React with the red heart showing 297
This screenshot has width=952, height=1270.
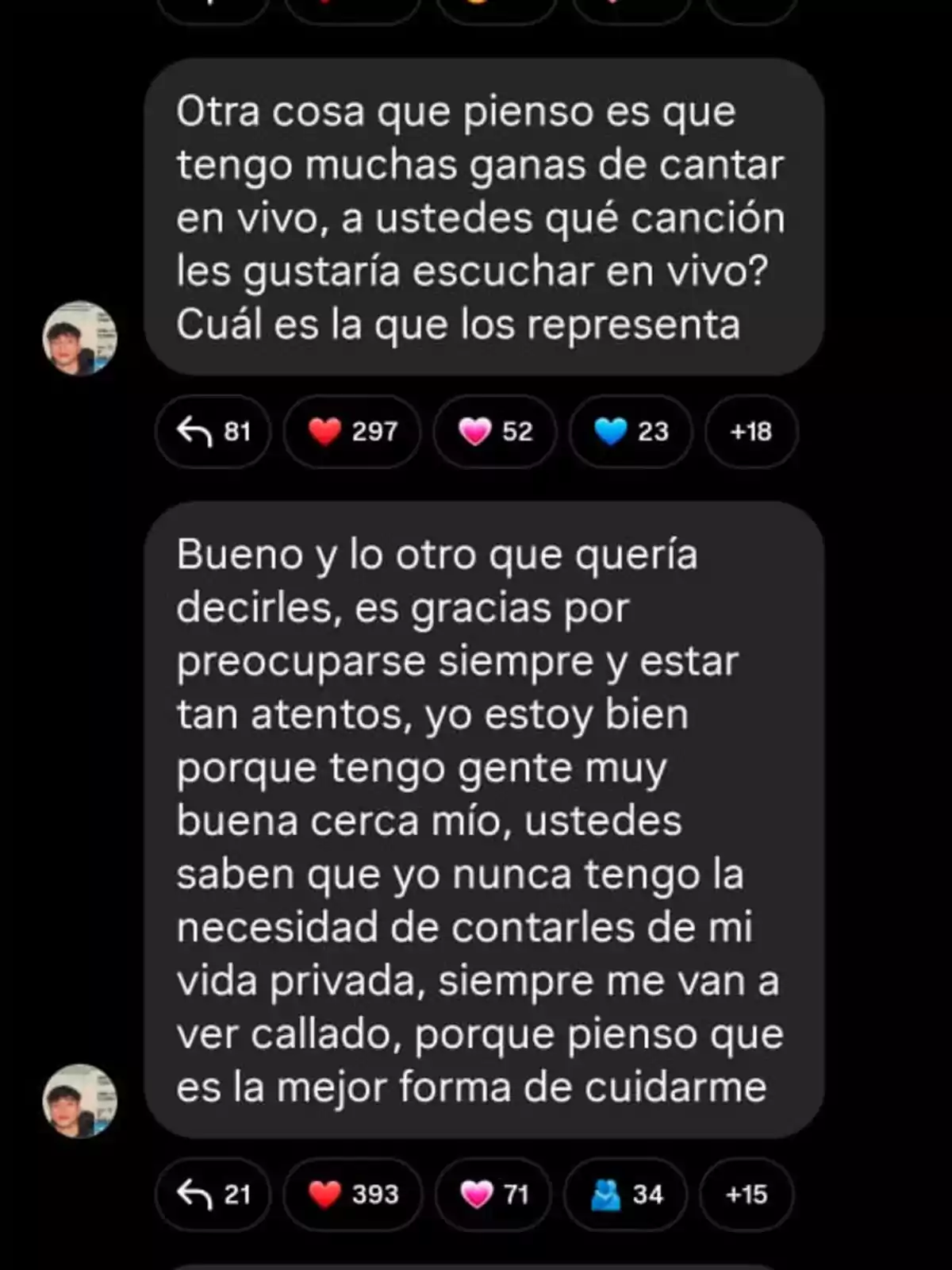(352, 431)
